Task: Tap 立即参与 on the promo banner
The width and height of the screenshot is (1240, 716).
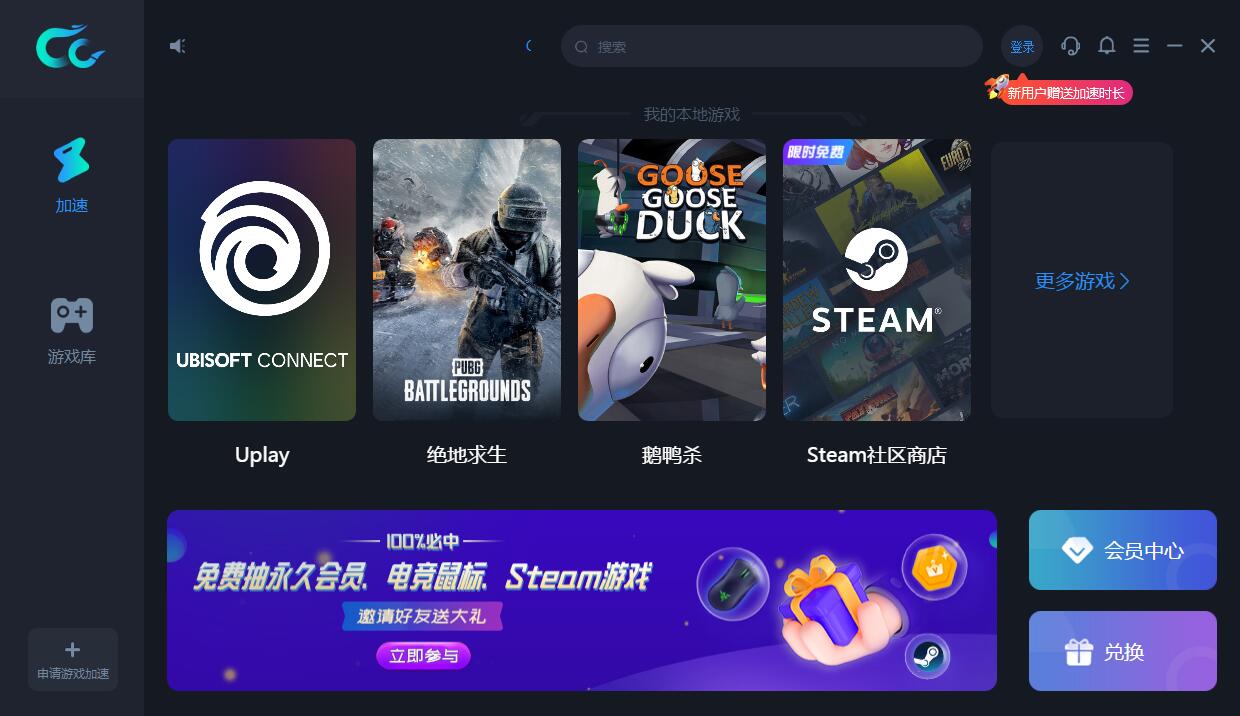Action: coord(423,656)
